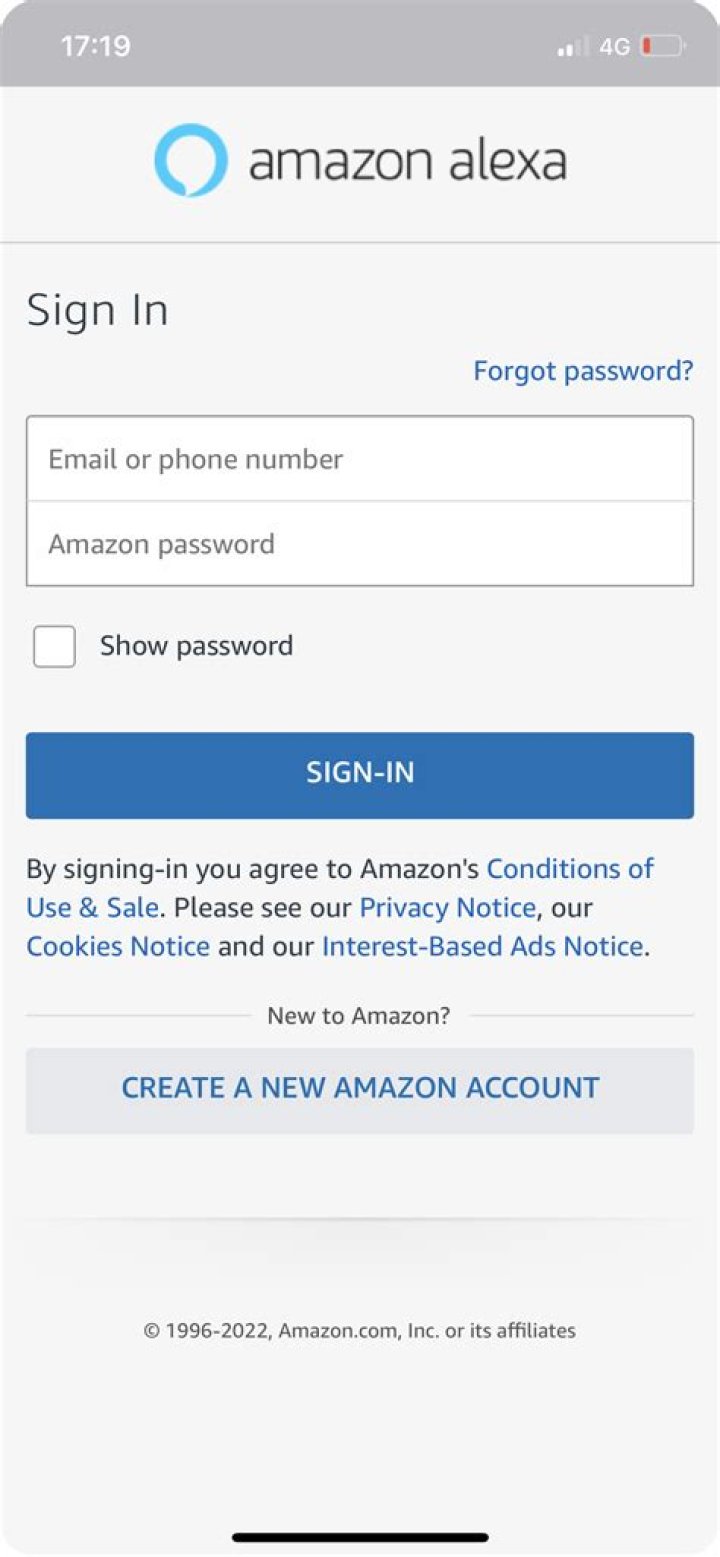Open the Forgot password link

582,371
